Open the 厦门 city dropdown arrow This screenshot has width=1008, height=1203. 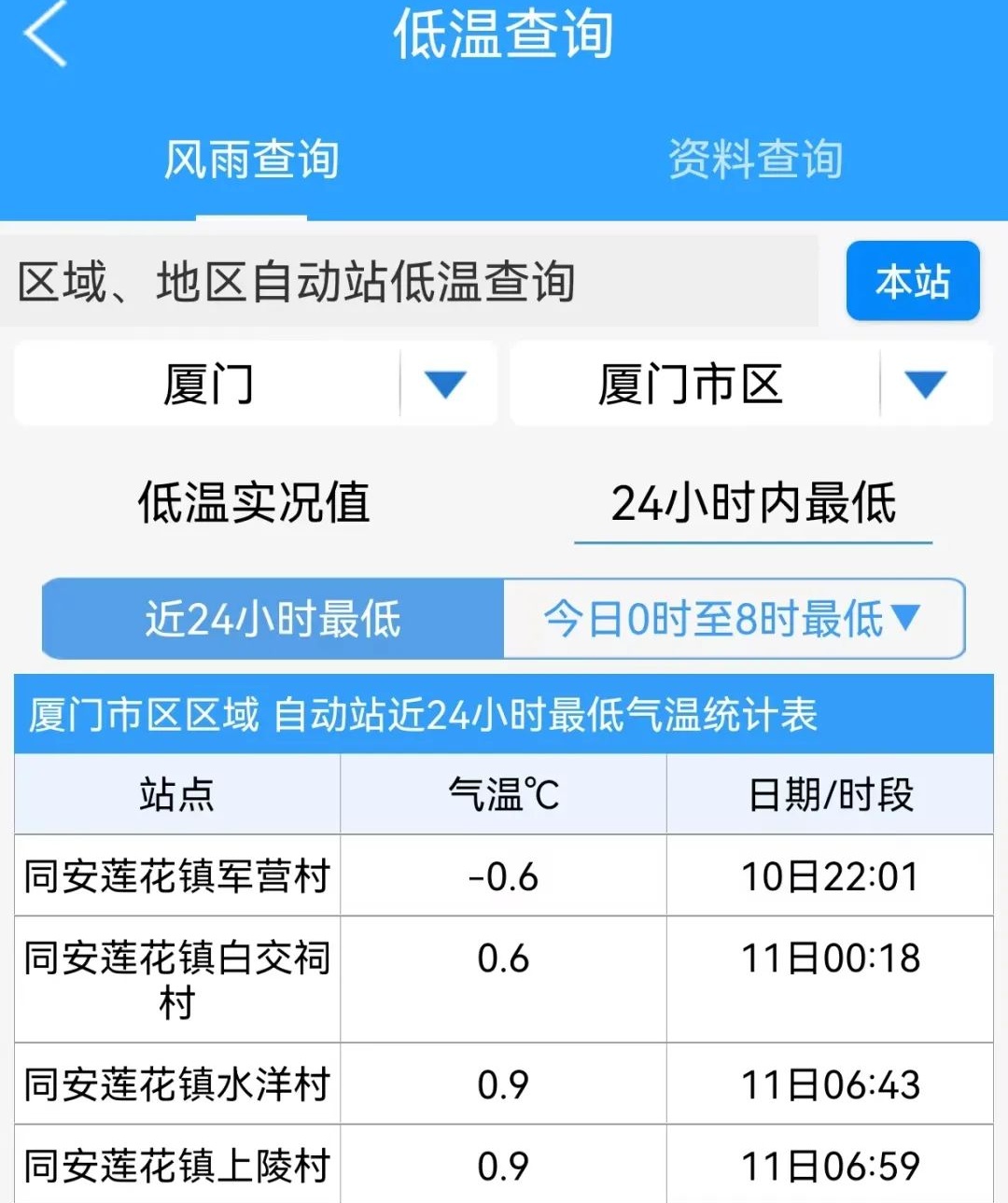coord(445,384)
